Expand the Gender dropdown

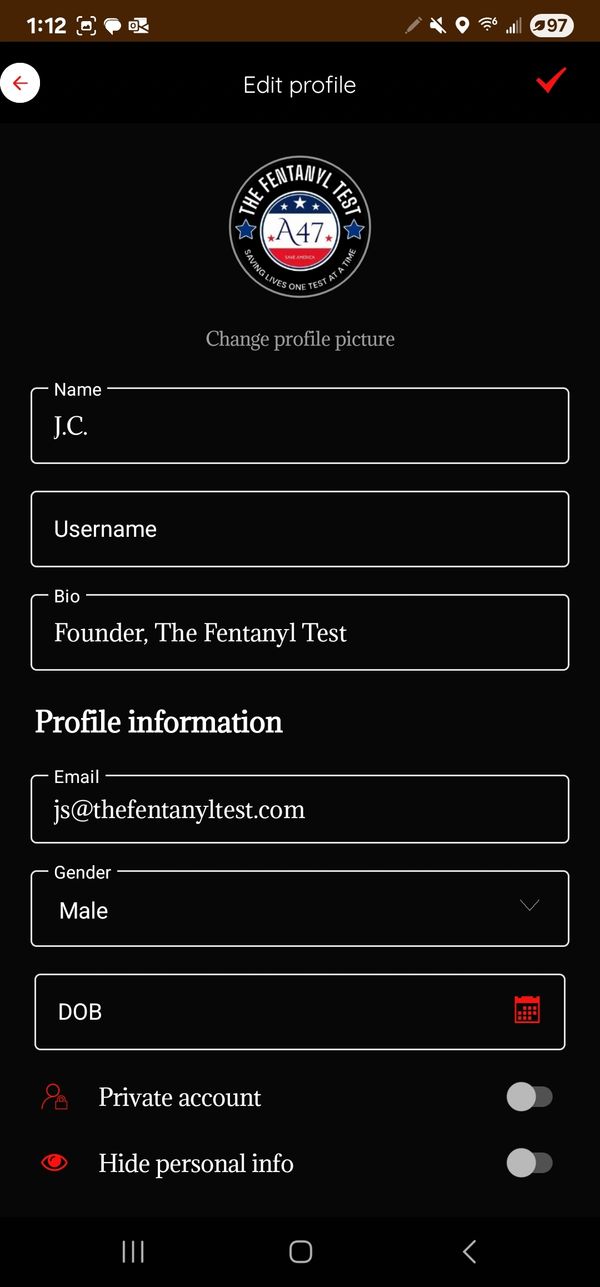click(300, 909)
